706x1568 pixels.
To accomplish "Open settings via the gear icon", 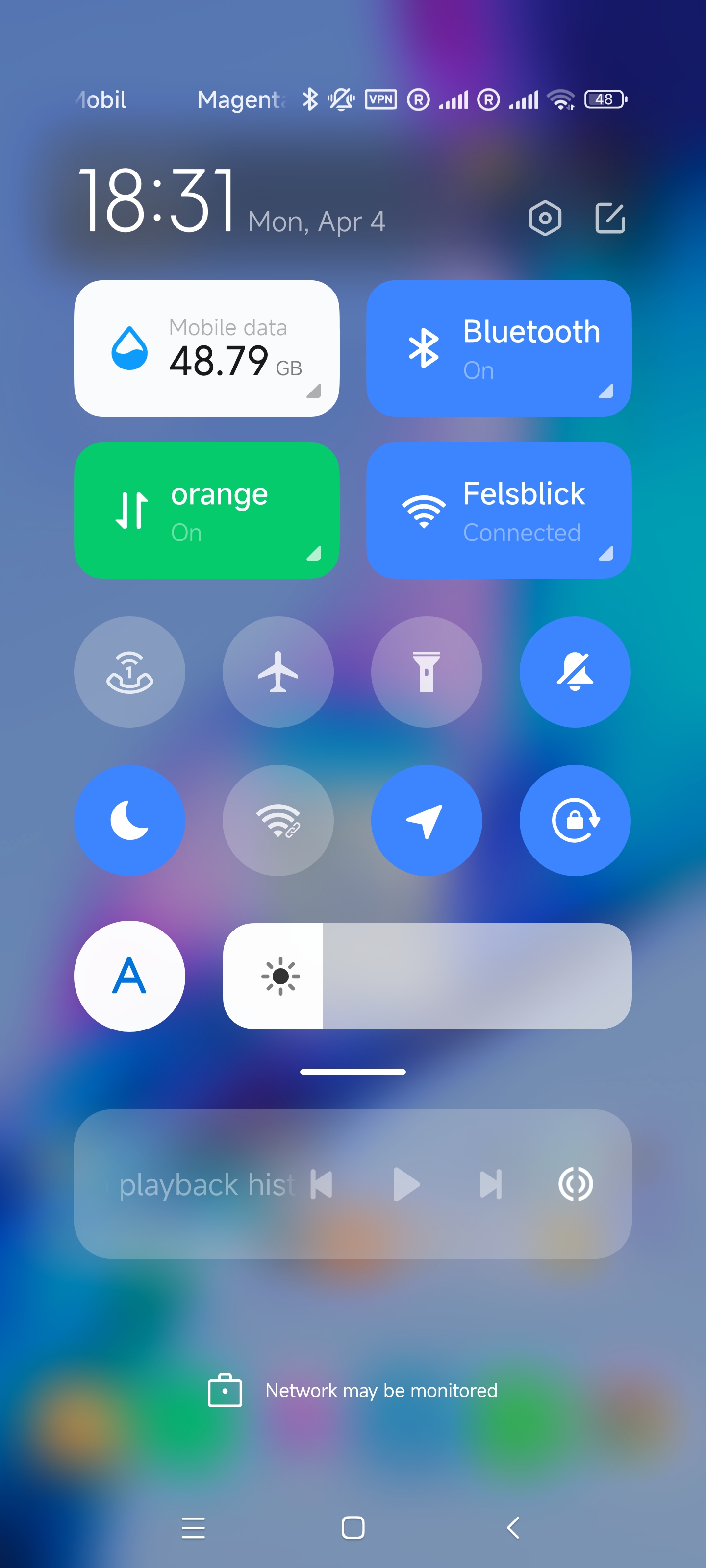I will click(545, 218).
